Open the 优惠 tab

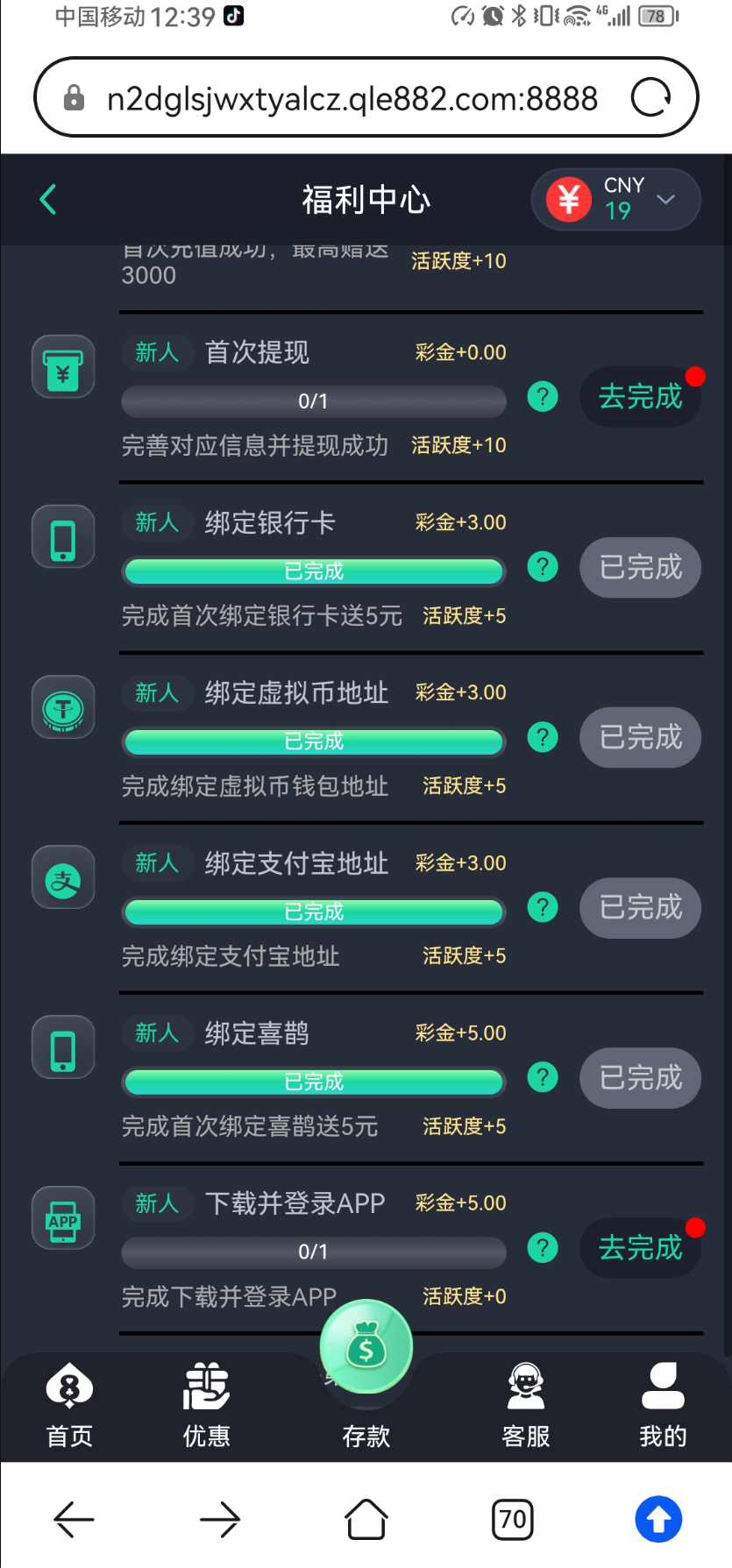206,1405
